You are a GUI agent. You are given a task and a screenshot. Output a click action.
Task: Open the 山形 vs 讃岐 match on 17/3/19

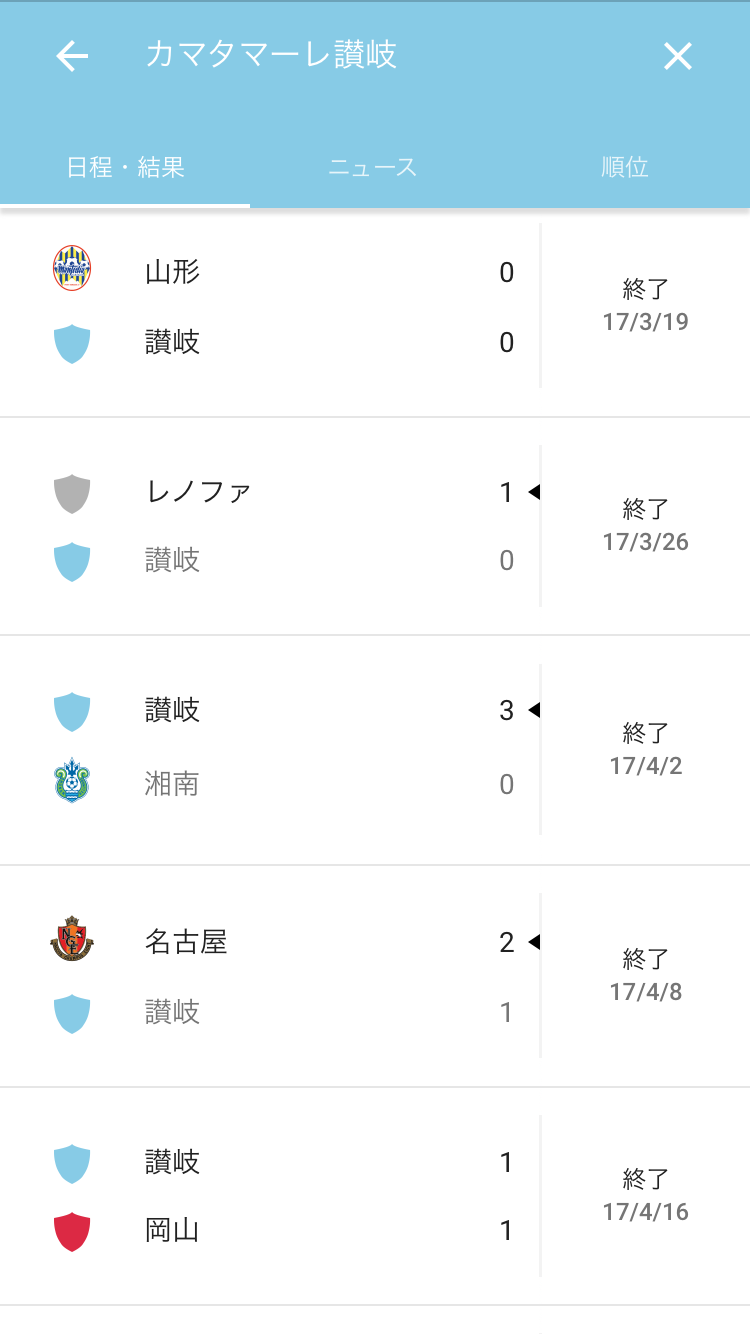tap(375, 307)
